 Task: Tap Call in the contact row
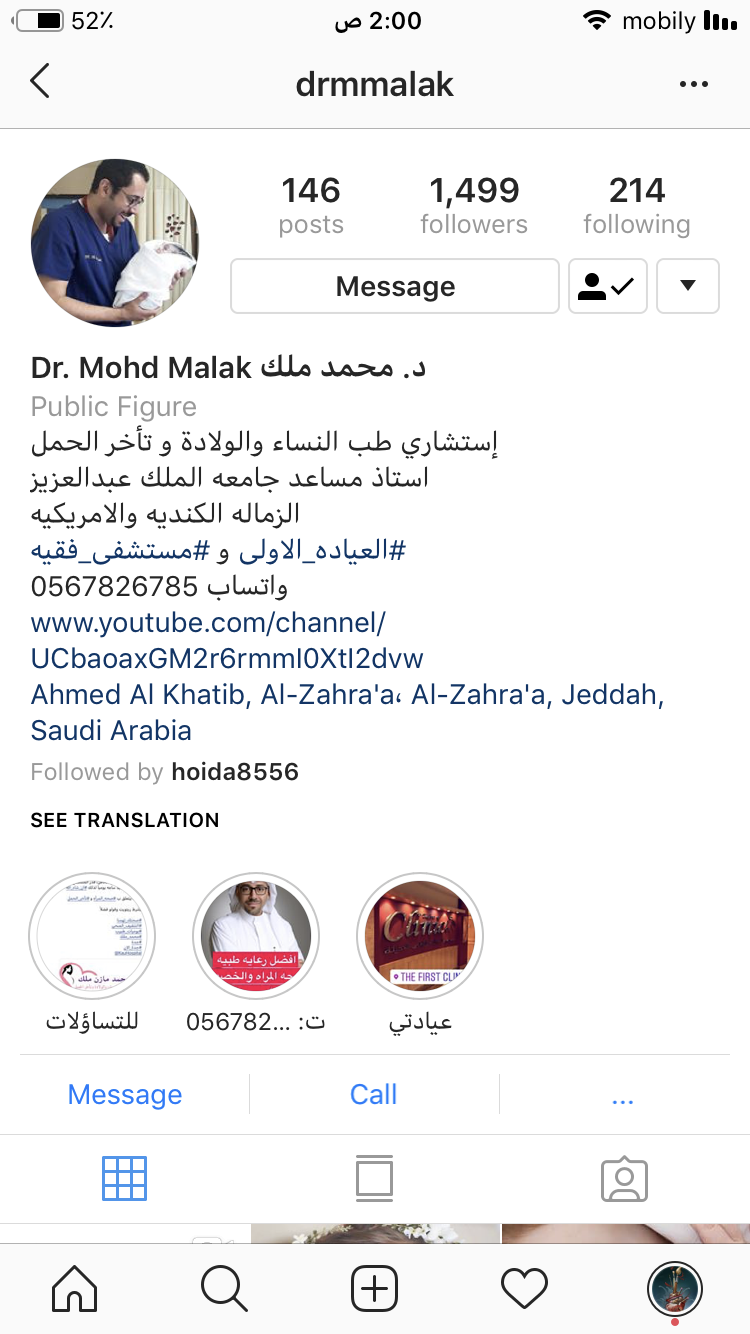tap(374, 1094)
